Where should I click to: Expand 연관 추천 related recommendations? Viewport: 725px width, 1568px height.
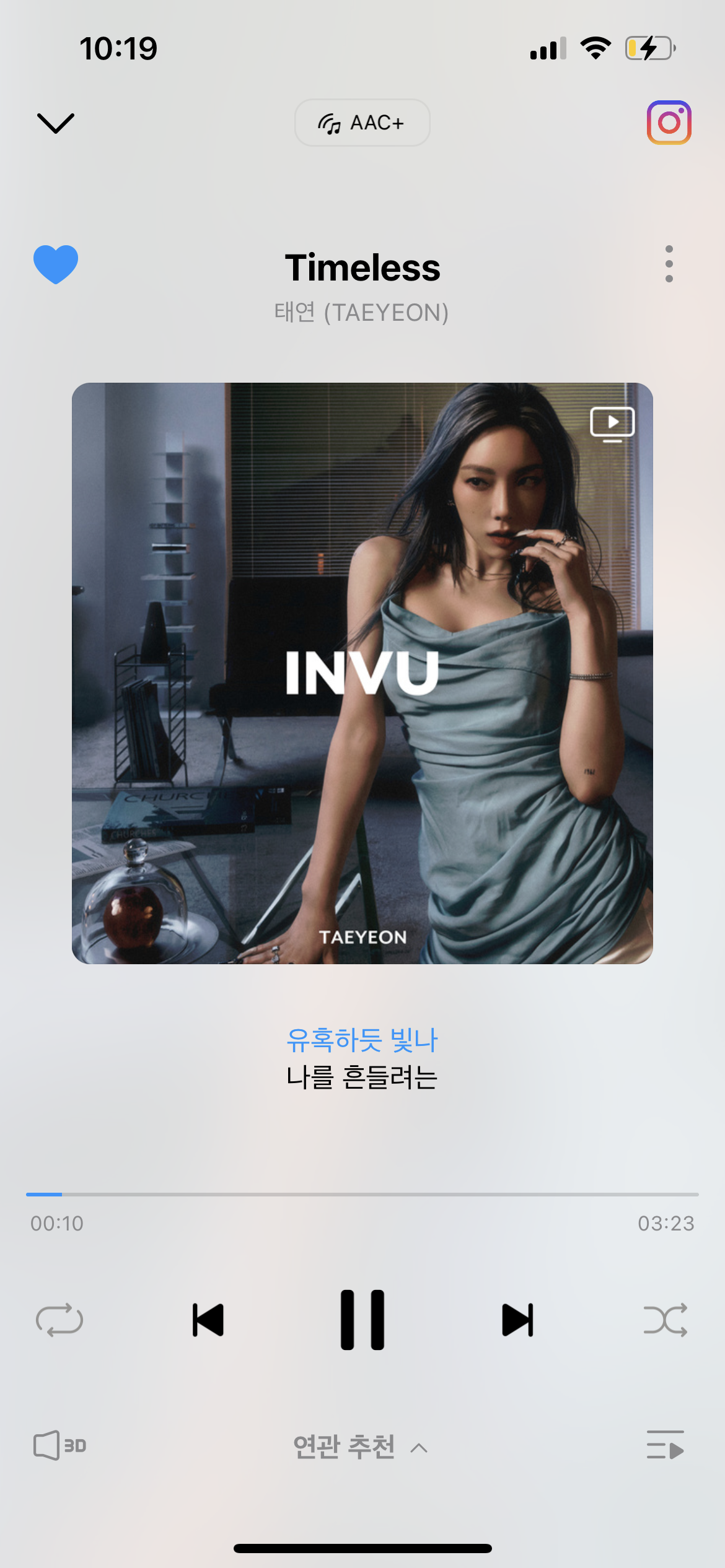(359, 1447)
